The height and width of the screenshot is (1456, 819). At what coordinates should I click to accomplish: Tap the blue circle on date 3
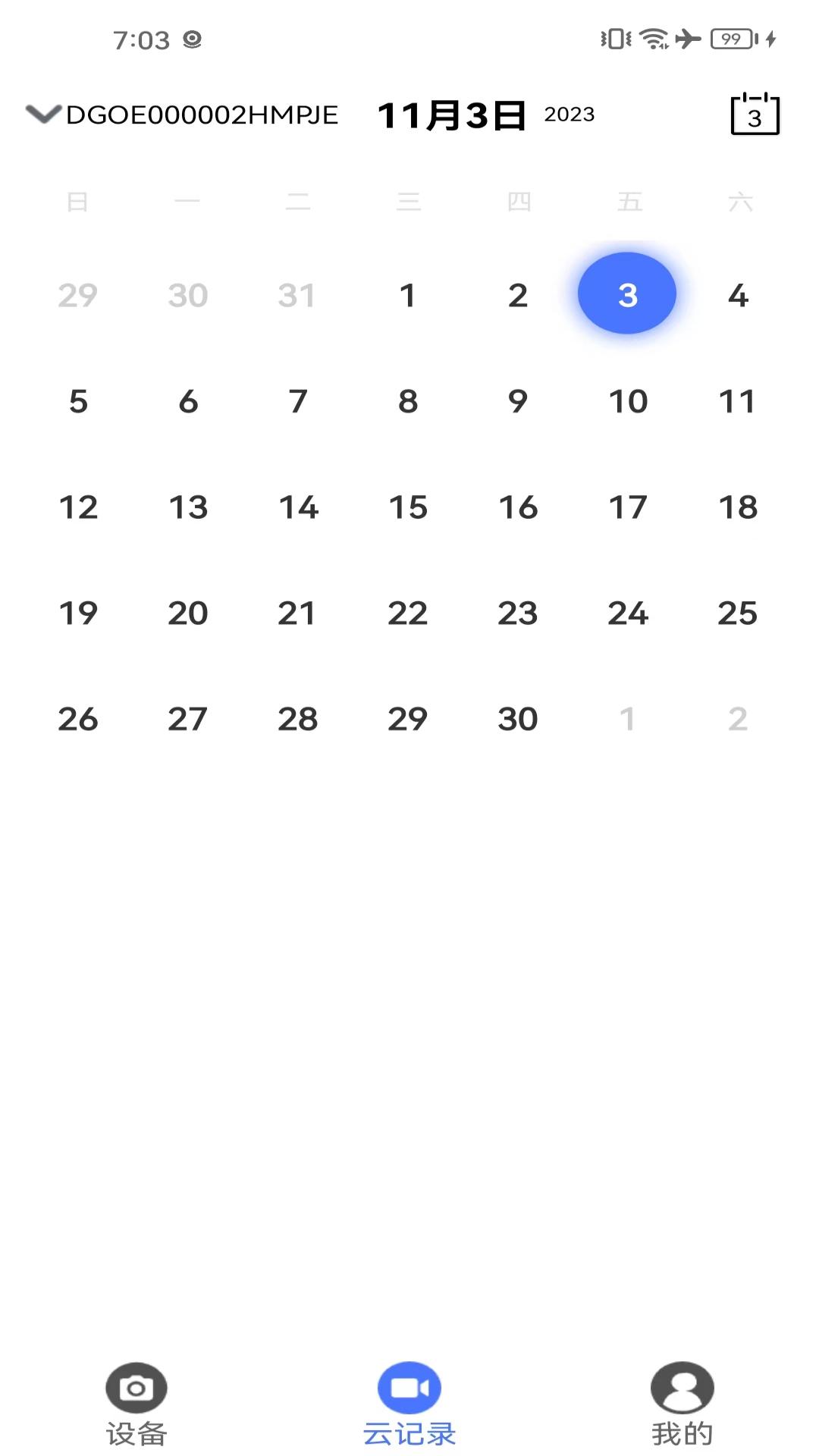point(626,293)
